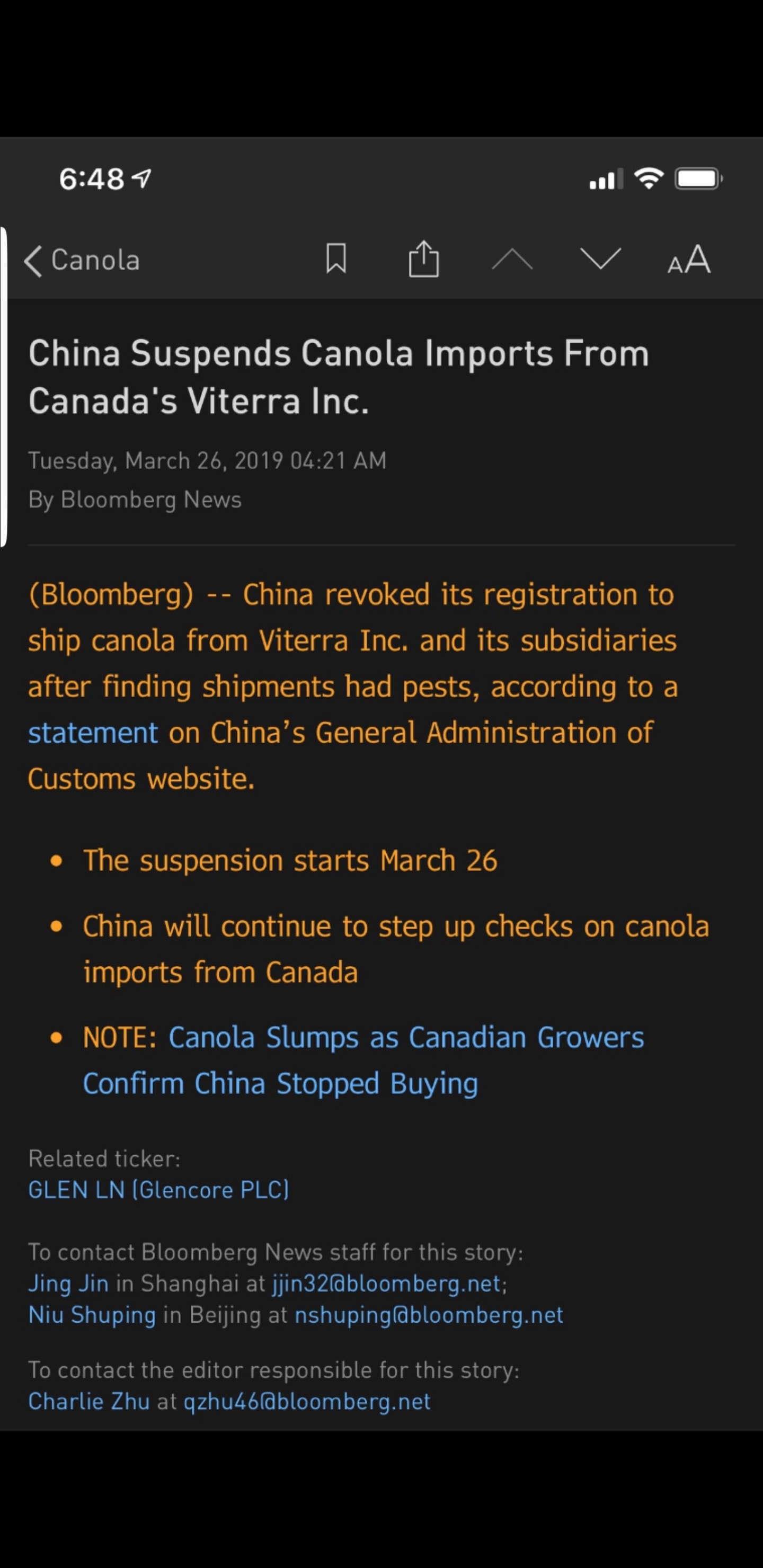Open the GLEN LN Glencore ticker
Screen dimensions: 763x1568
(x=158, y=1189)
